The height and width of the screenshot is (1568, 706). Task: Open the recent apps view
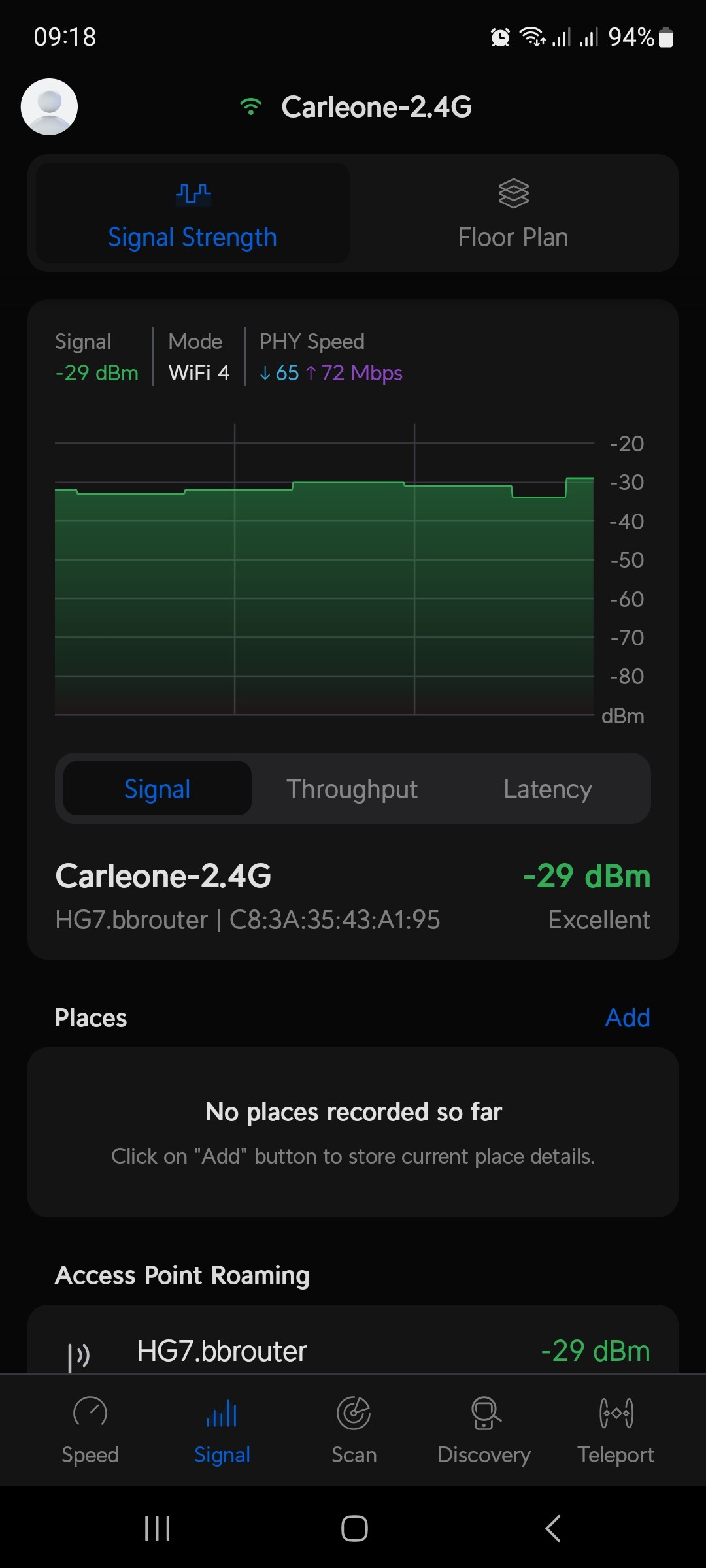[157, 1528]
